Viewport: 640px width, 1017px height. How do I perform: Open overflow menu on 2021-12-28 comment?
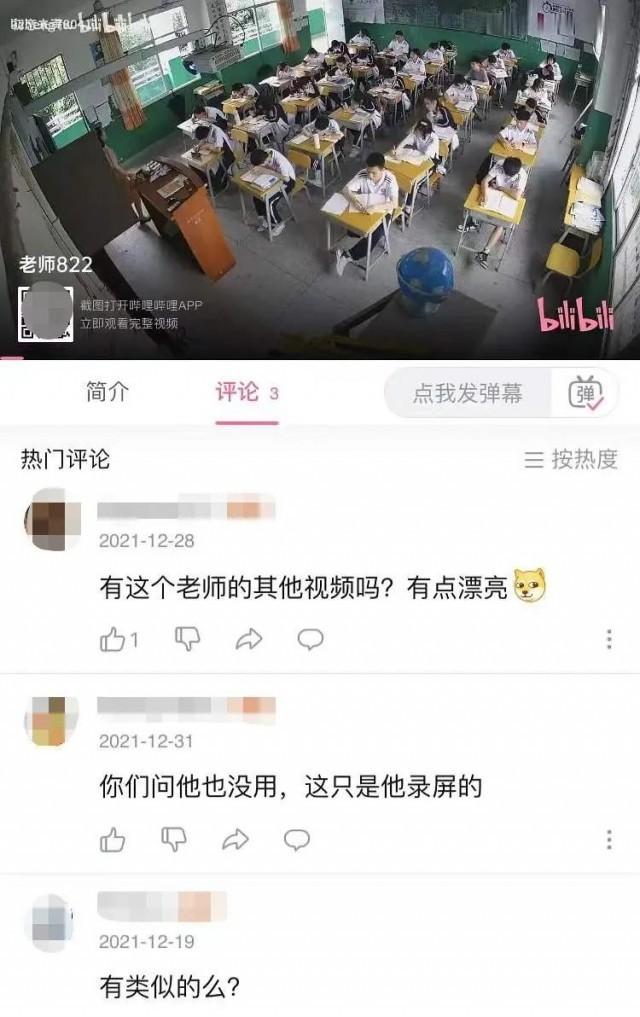click(609, 639)
